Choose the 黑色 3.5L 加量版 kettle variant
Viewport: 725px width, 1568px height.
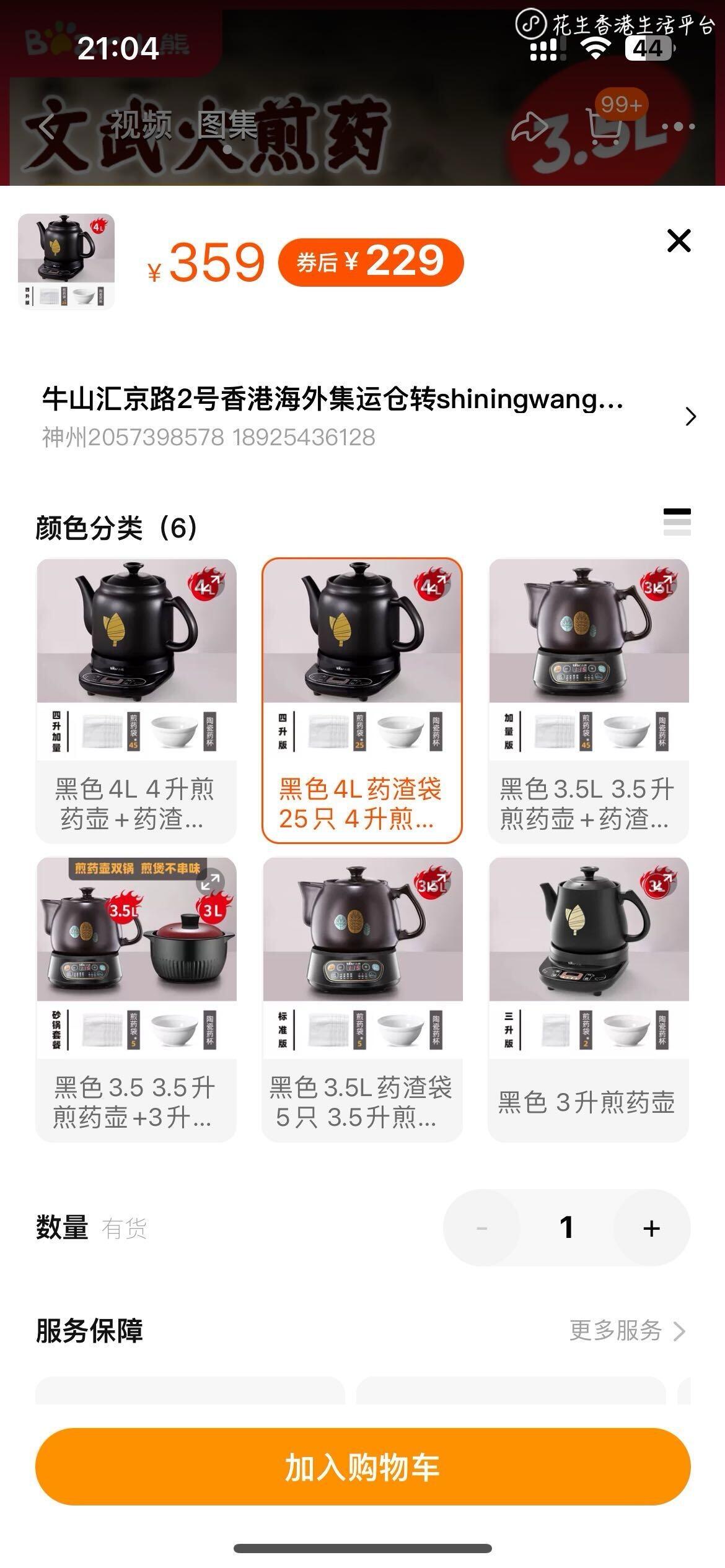587,700
